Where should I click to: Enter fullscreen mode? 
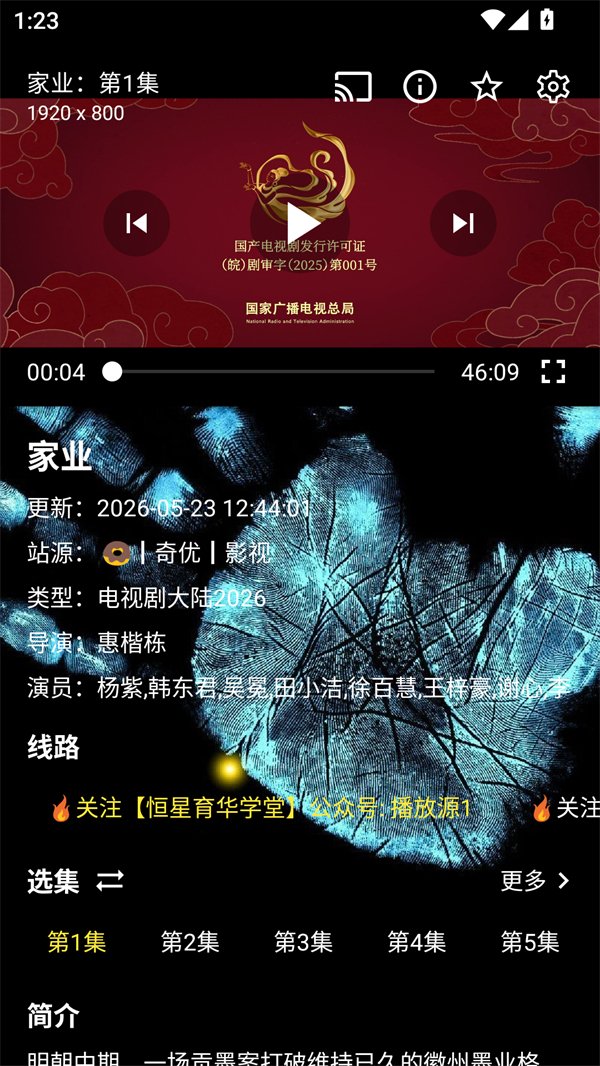coord(553,372)
